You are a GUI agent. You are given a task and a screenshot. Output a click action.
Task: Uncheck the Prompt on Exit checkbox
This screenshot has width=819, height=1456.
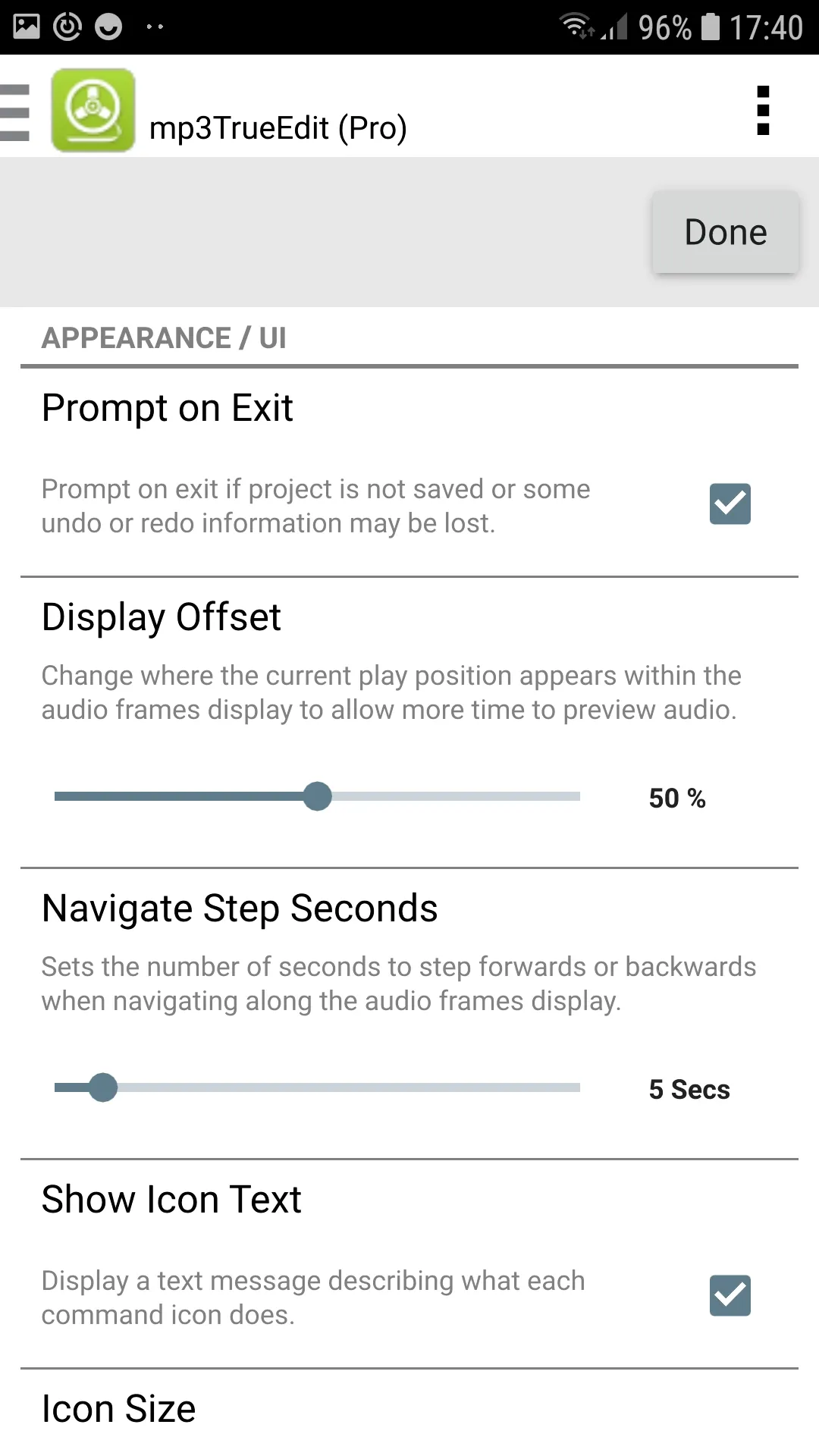coord(730,504)
